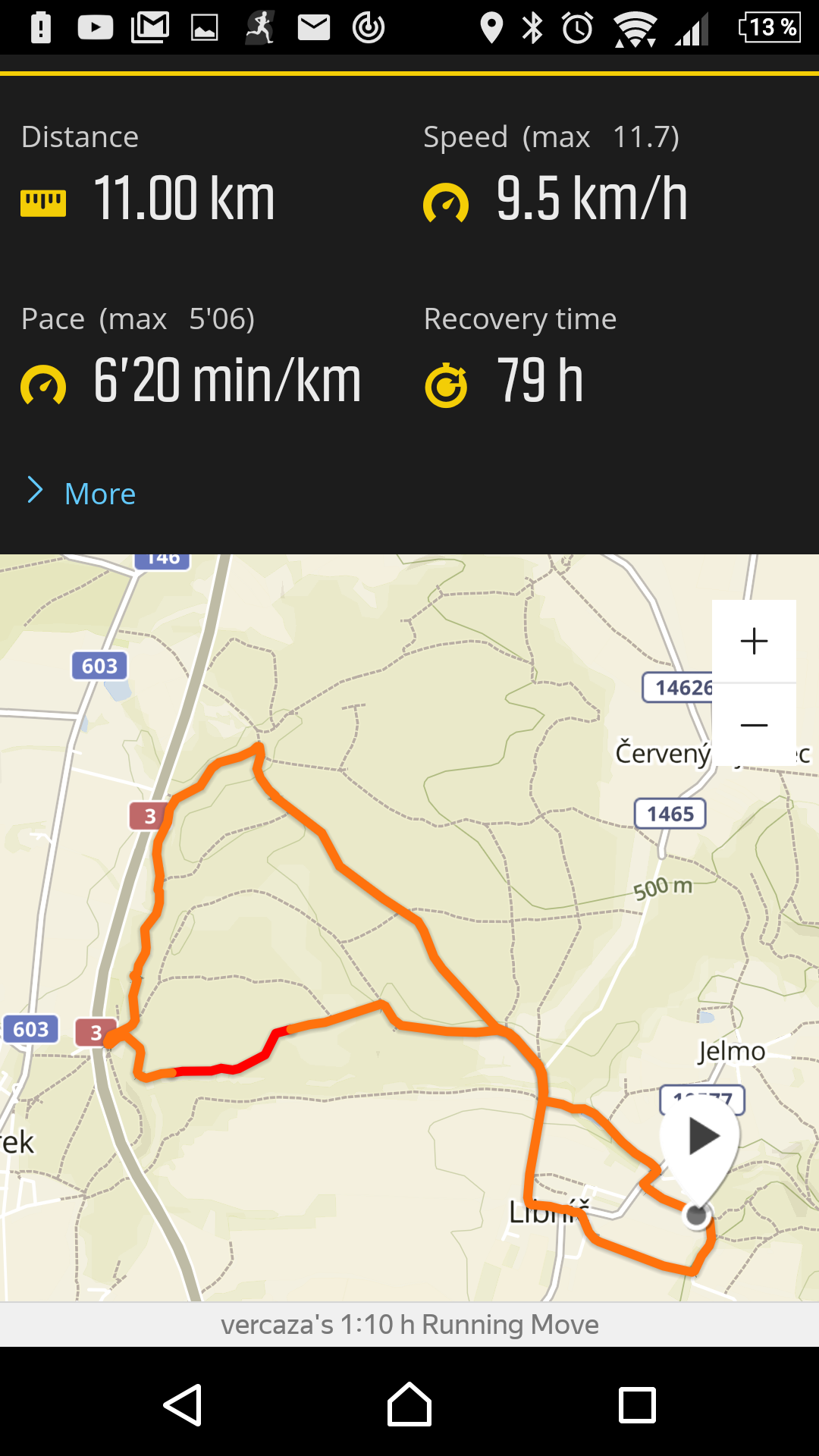
Task: Go back with system back button
Action: click(183, 1405)
